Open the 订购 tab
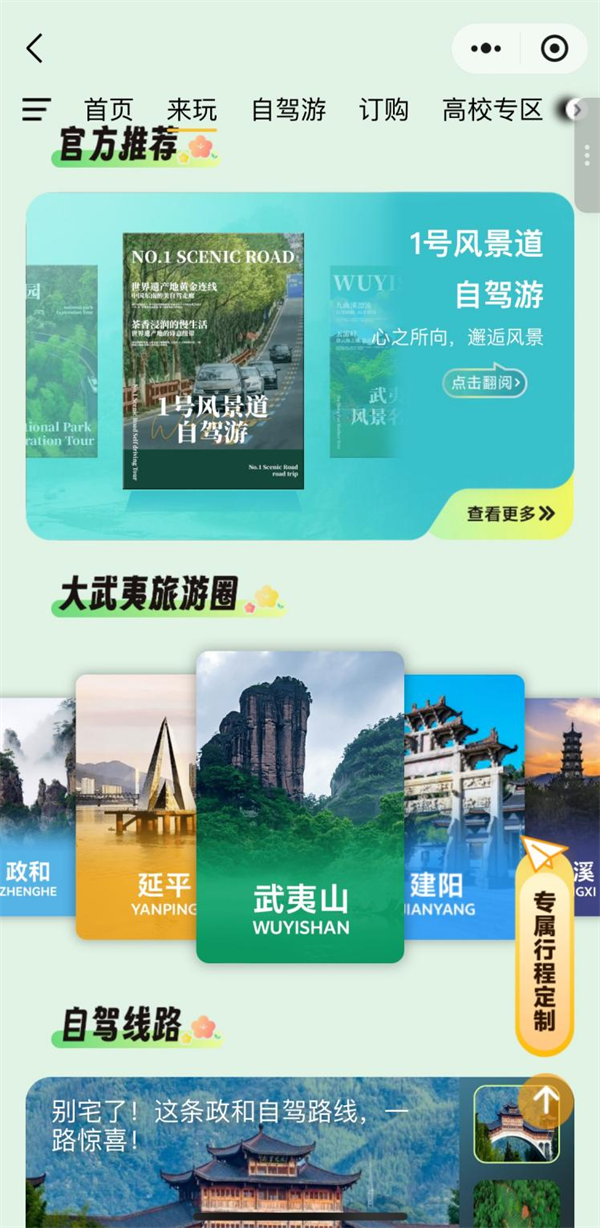 pos(384,110)
